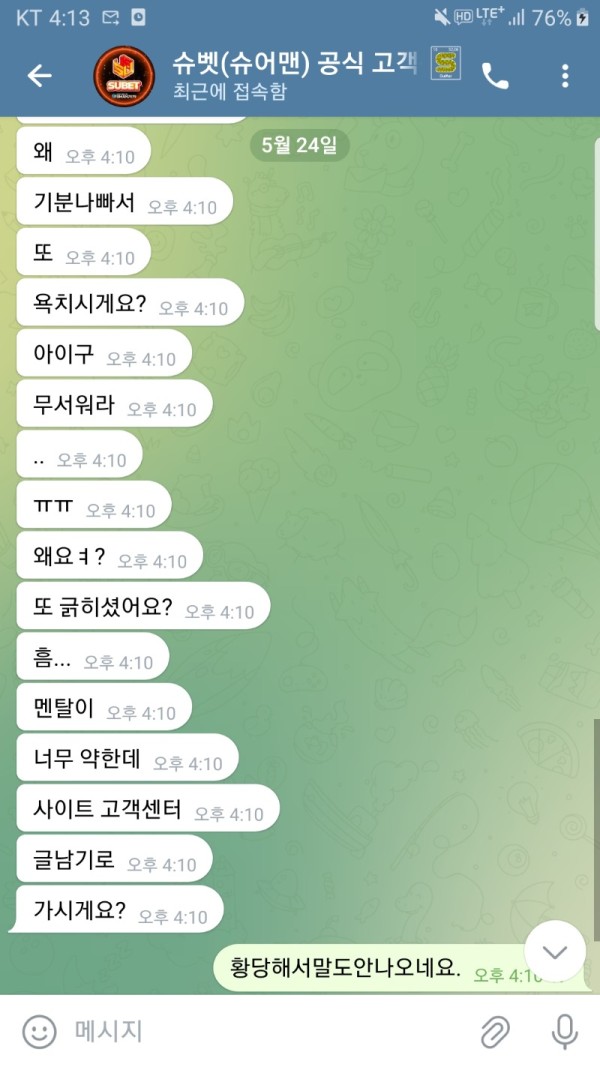Image resolution: width=600 pixels, height=1067 pixels.
Task: Open the overflow menu
Action: point(565,76)
